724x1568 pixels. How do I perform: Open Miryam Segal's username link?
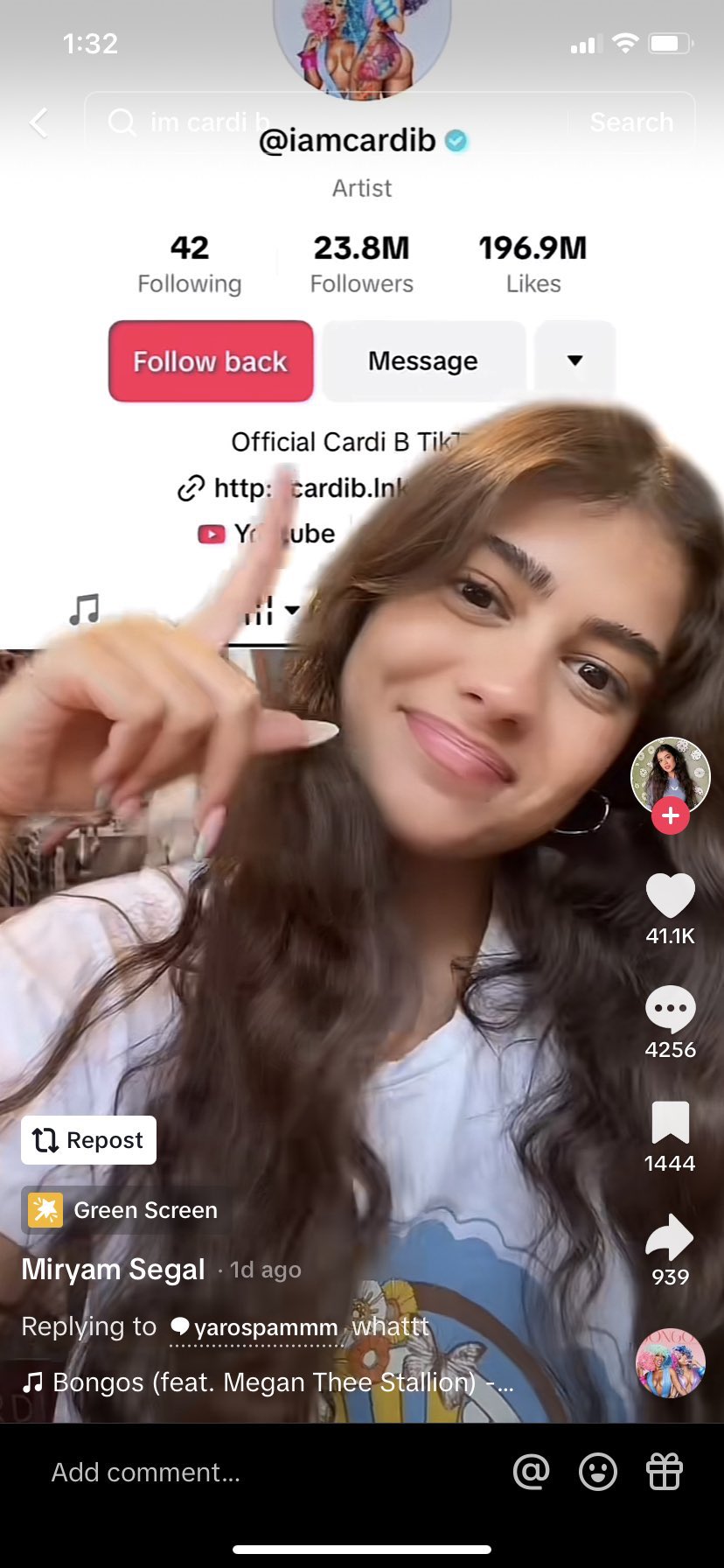coord(114,1269)
